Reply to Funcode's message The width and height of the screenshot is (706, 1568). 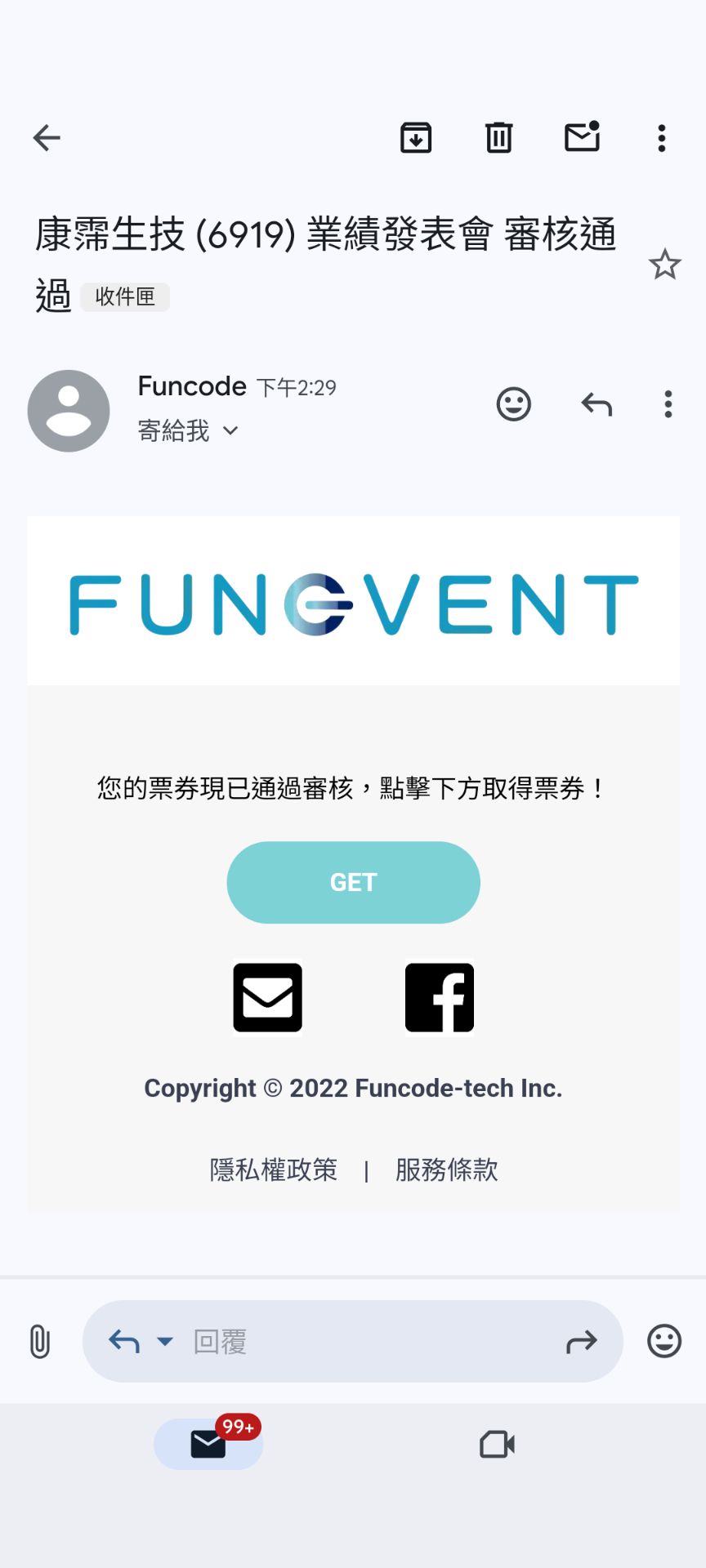(x=597, y=404)
